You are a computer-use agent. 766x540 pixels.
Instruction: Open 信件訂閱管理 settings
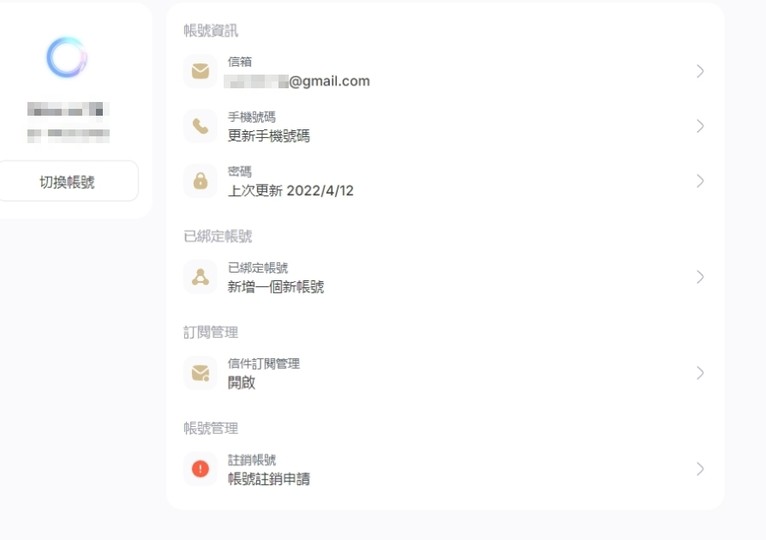point(445,373)
